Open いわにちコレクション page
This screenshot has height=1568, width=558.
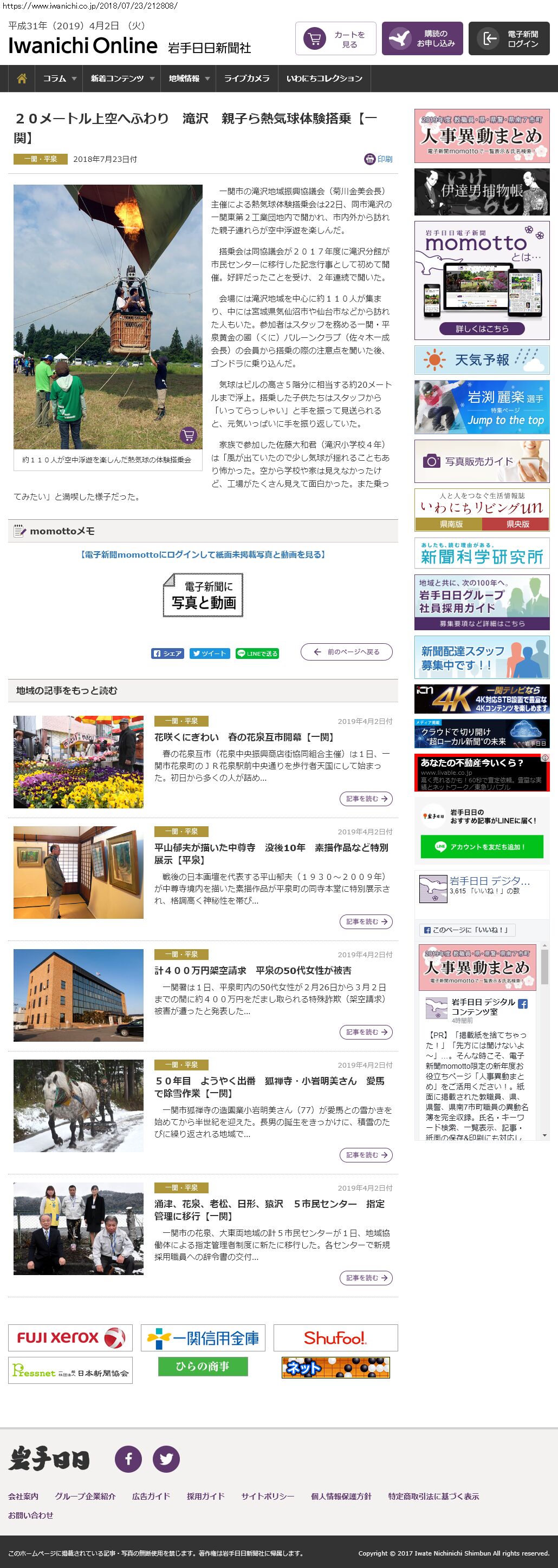click(x=324, y=79)
